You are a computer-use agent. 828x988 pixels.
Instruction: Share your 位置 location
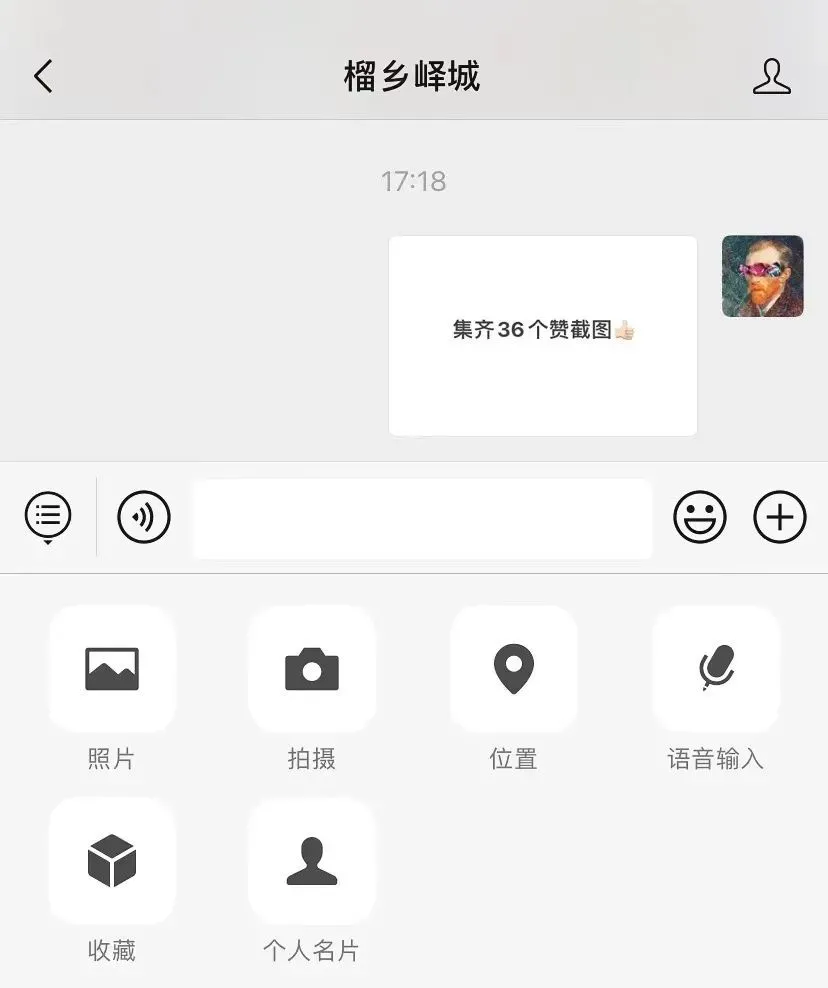coord(514,669)
